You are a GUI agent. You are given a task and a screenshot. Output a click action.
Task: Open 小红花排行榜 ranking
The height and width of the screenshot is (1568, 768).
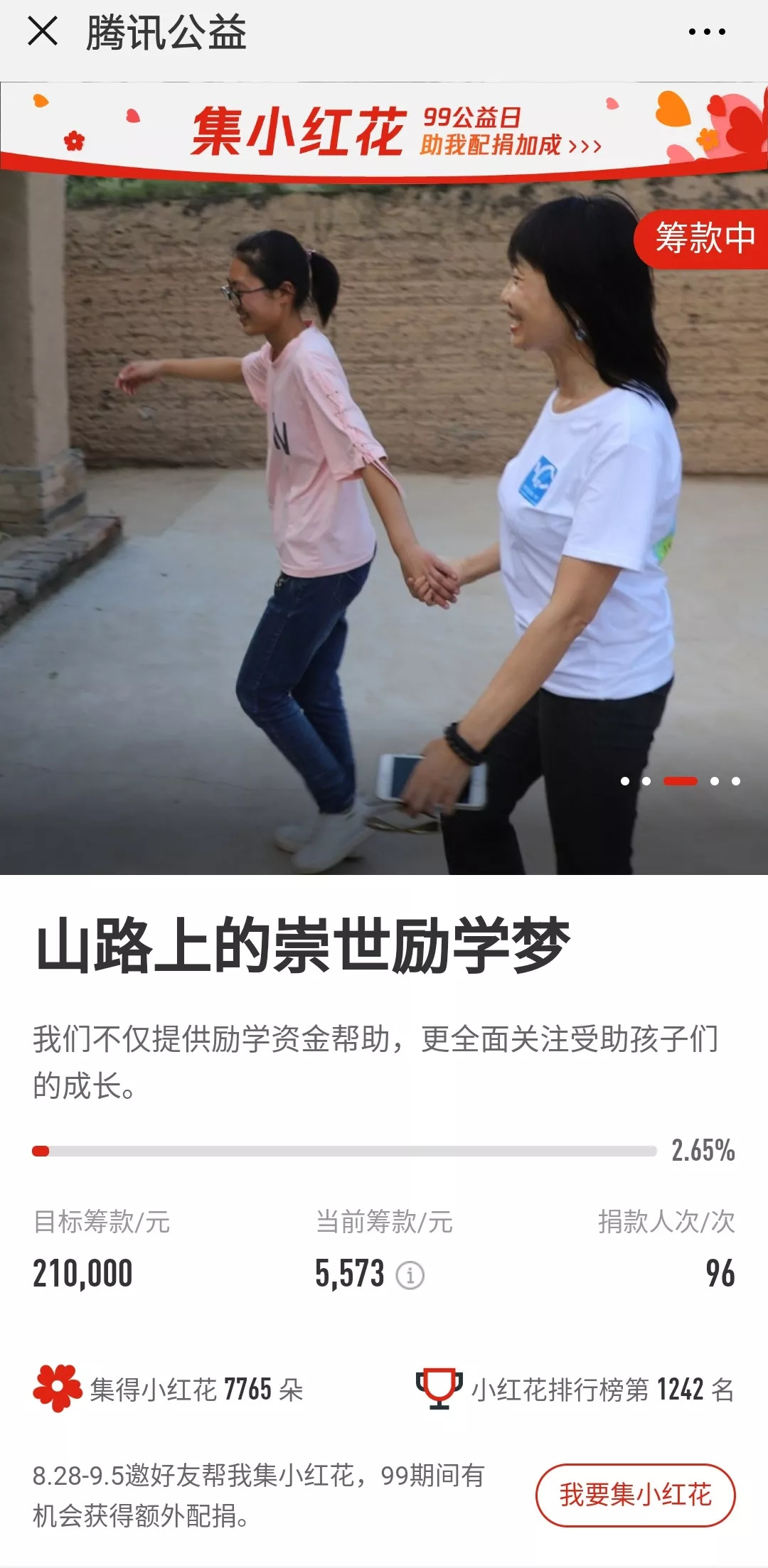(x=575, y=1389)
